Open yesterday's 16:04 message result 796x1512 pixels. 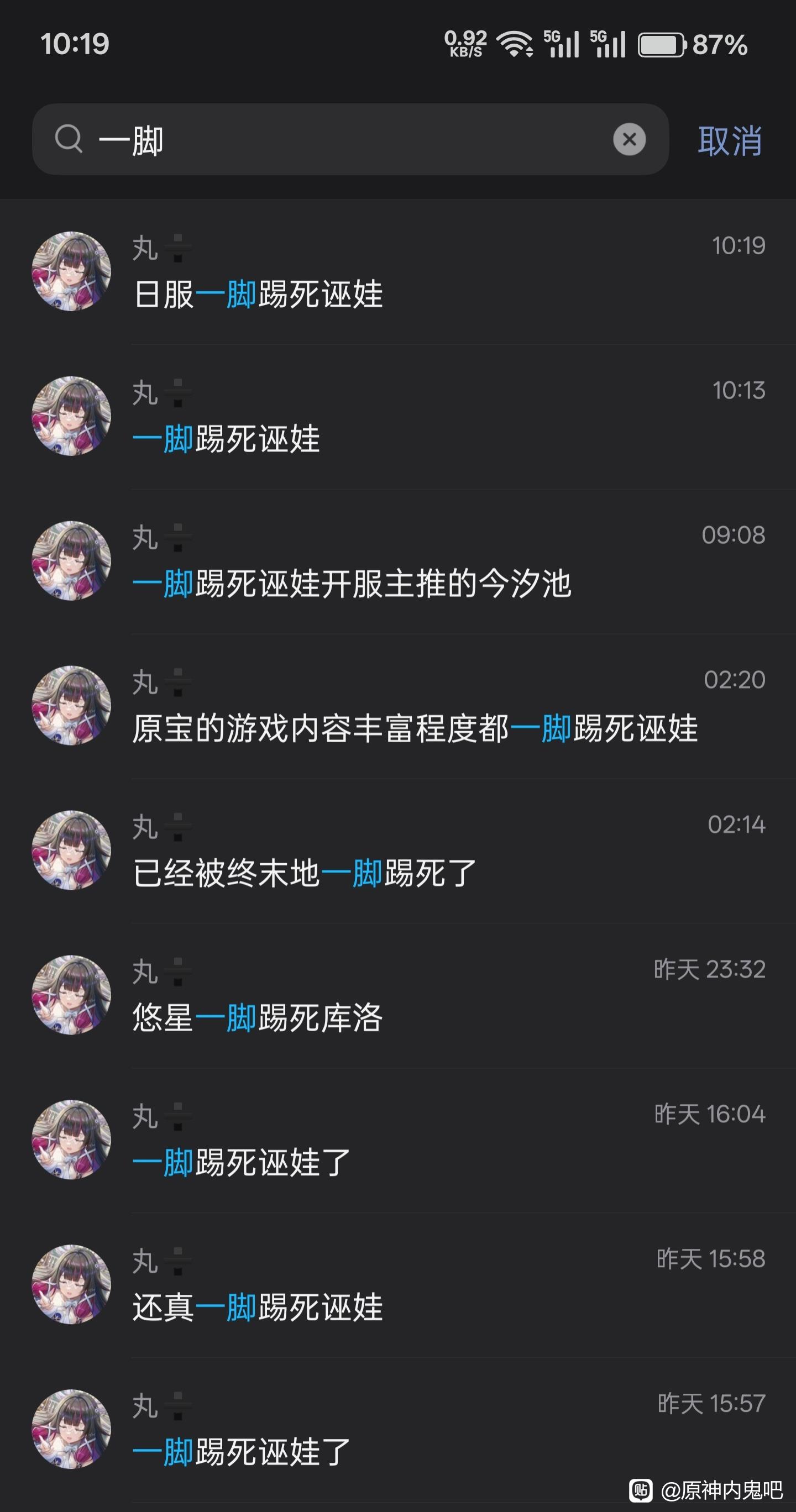click(411, 1141)
